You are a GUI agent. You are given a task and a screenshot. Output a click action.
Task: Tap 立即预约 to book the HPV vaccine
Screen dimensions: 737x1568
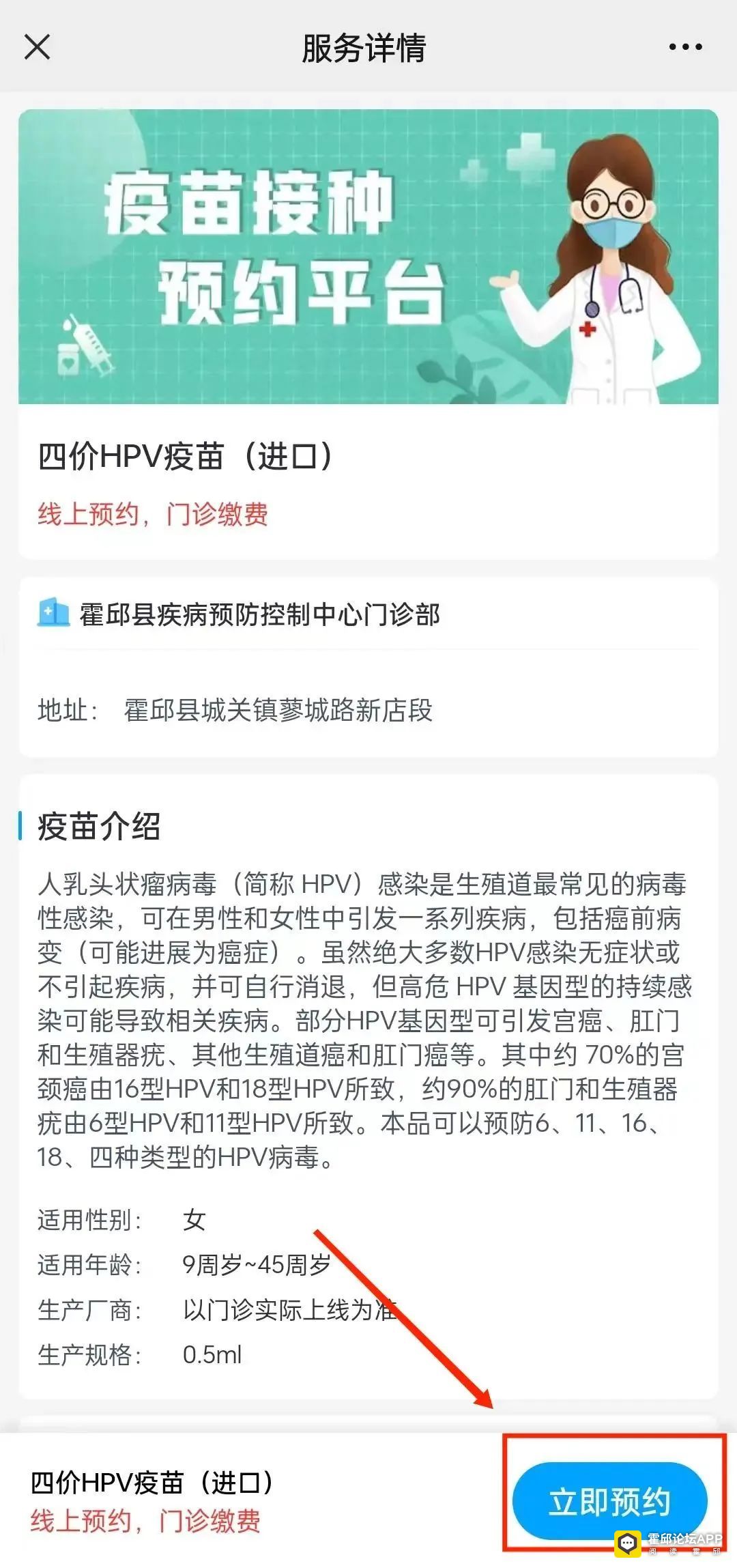point(609,1502)
